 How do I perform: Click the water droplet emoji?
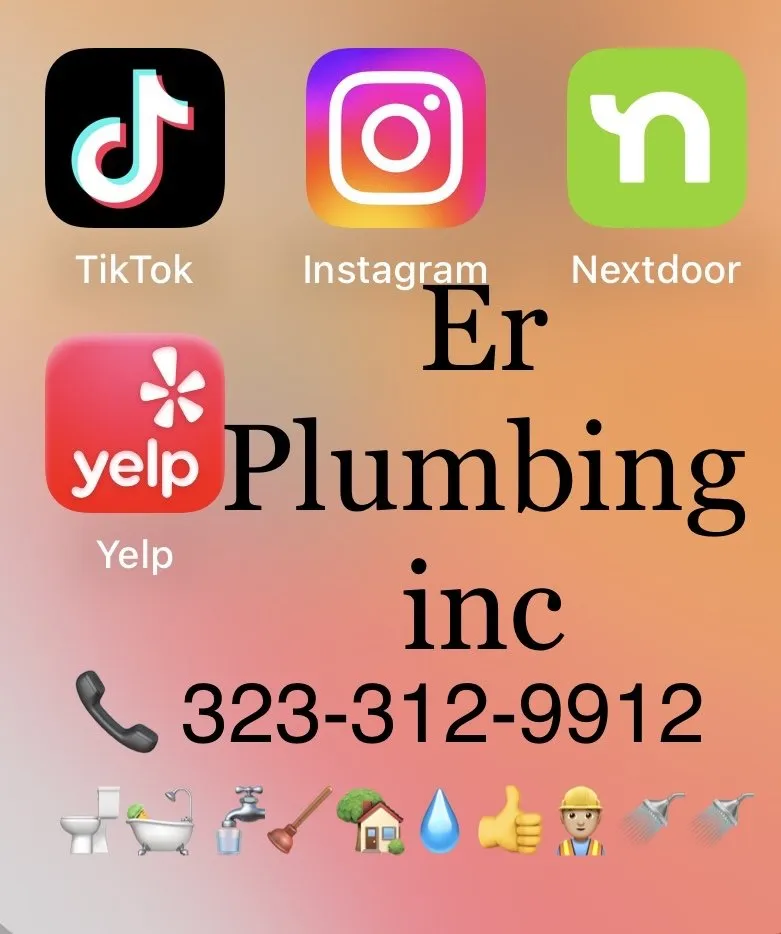tap(445, 820)
